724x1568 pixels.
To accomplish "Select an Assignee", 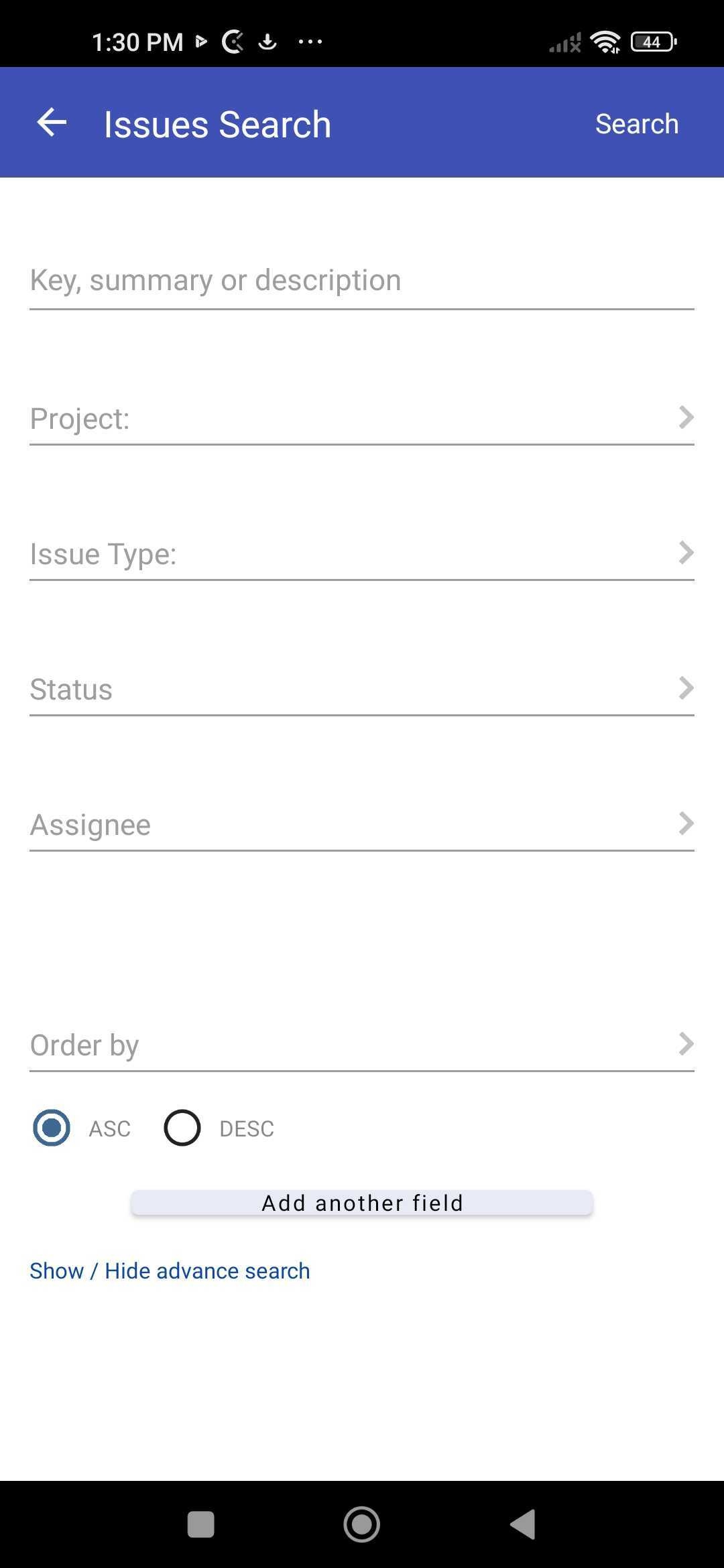I will 362,825.
